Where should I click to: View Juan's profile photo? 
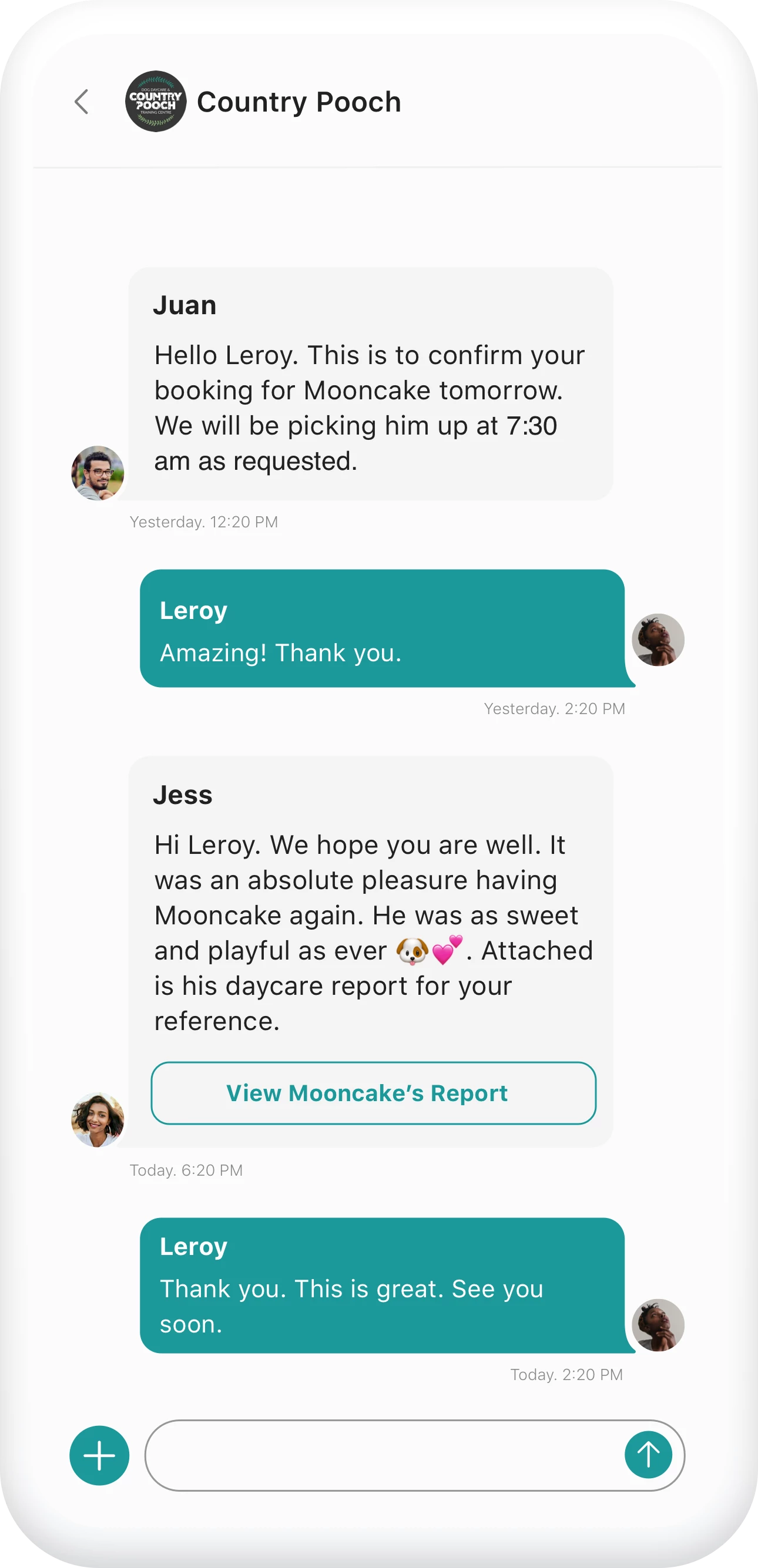[98, 473]
